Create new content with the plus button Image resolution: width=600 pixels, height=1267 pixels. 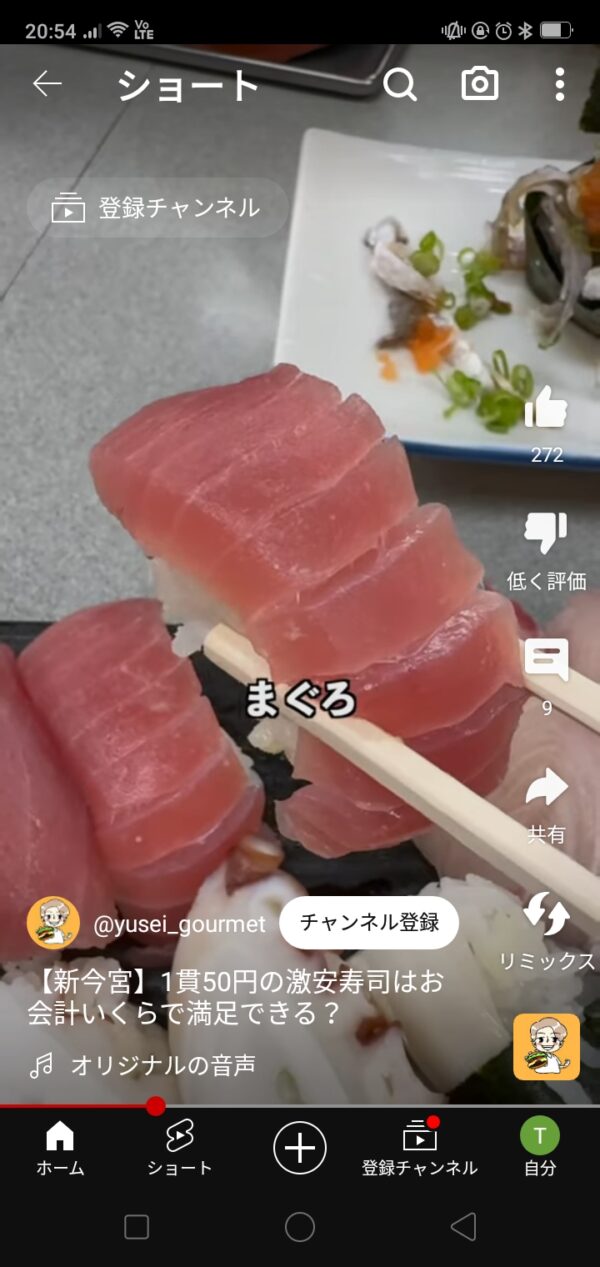pyautogui.click(x=300, y=1147)
